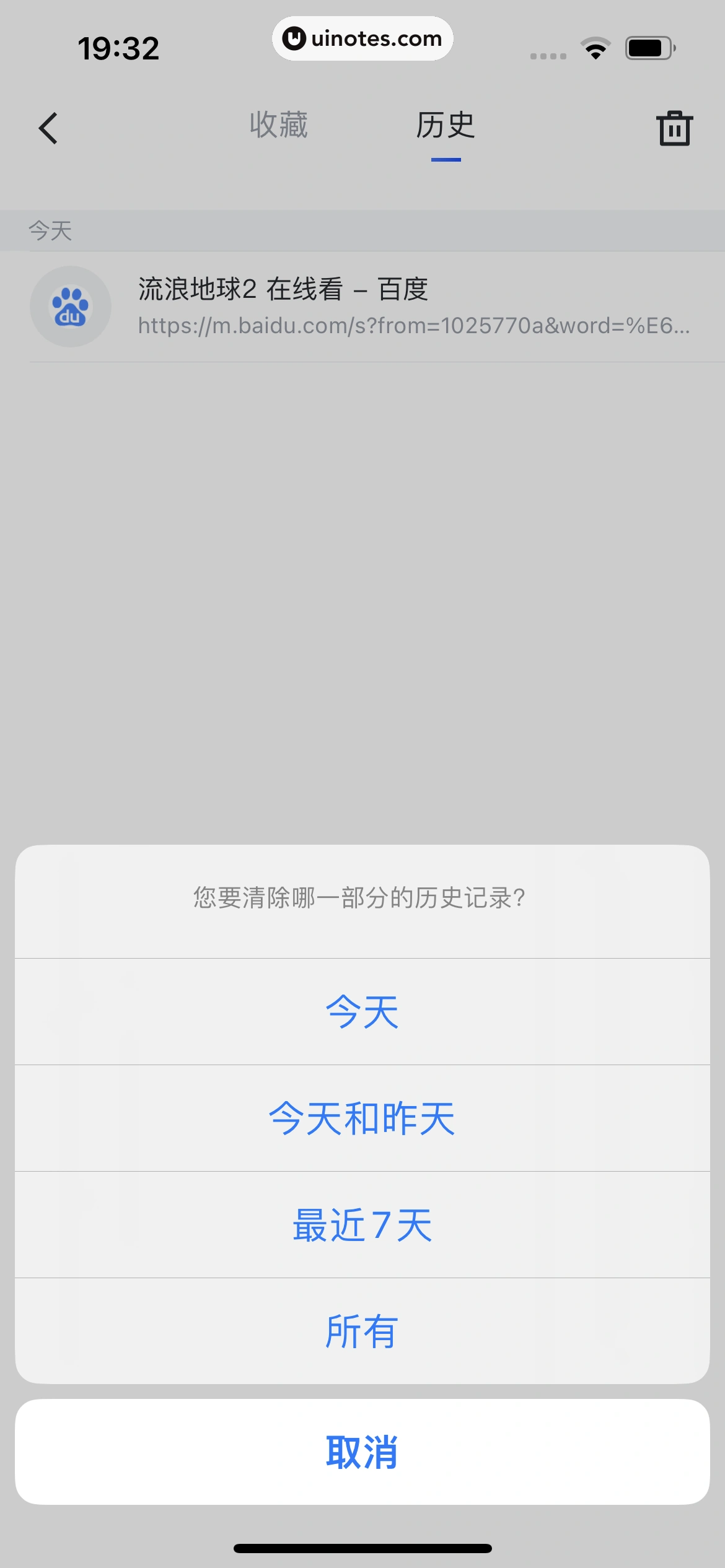Screen dimensions: 725x1568
Task: Dismiss the sheet with 取消
Action: coord(362,1452)
